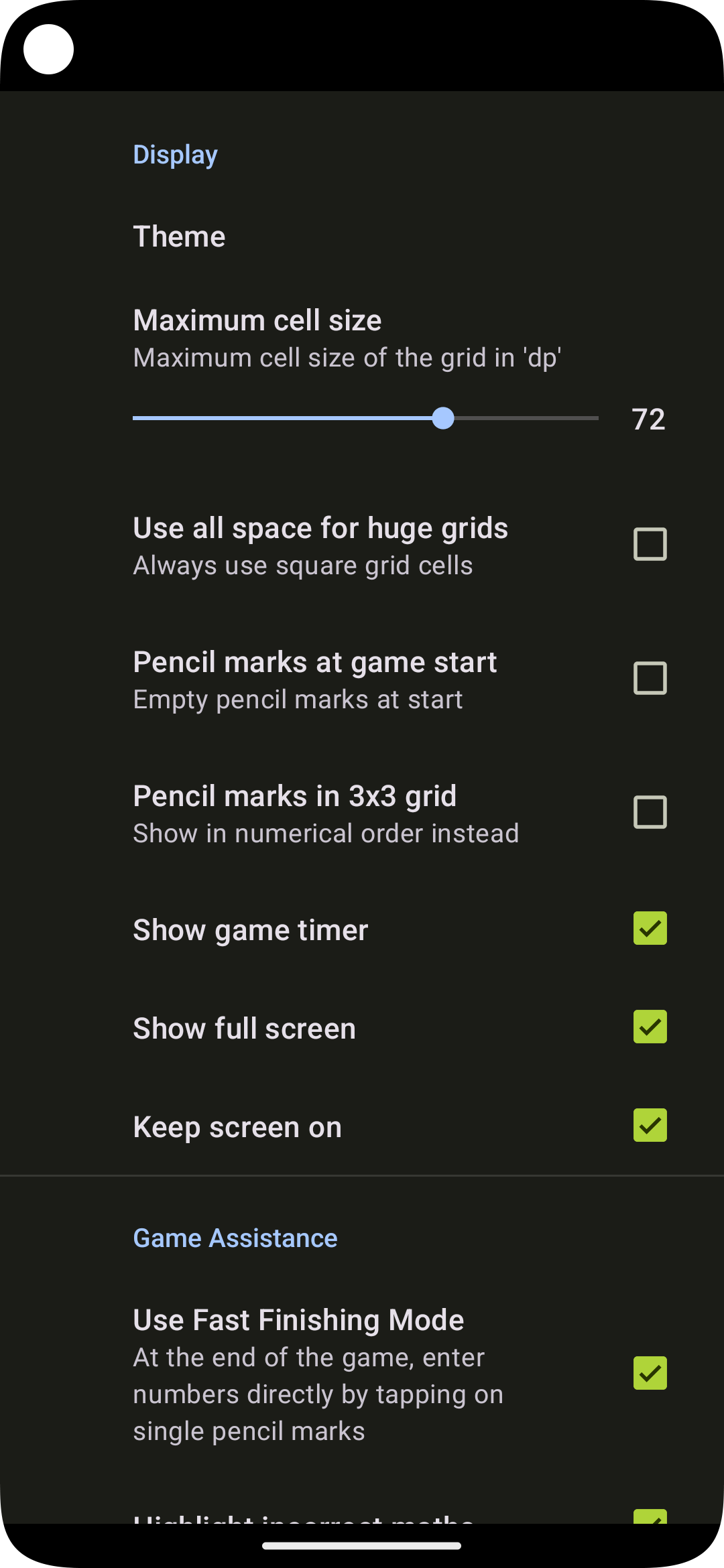Check Pencil marks at game start

pyautogui.click(x=650, y=678)
